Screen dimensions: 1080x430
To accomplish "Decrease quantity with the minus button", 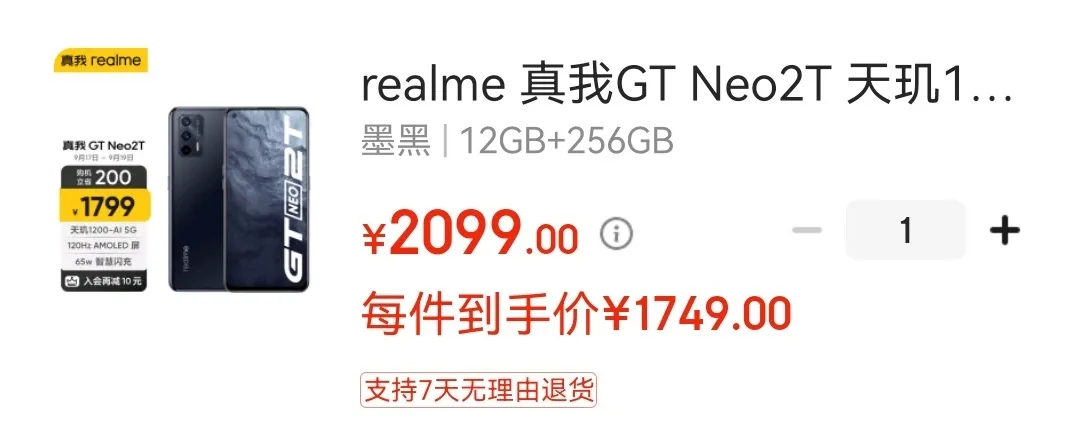I will click(x=806, y=231).
